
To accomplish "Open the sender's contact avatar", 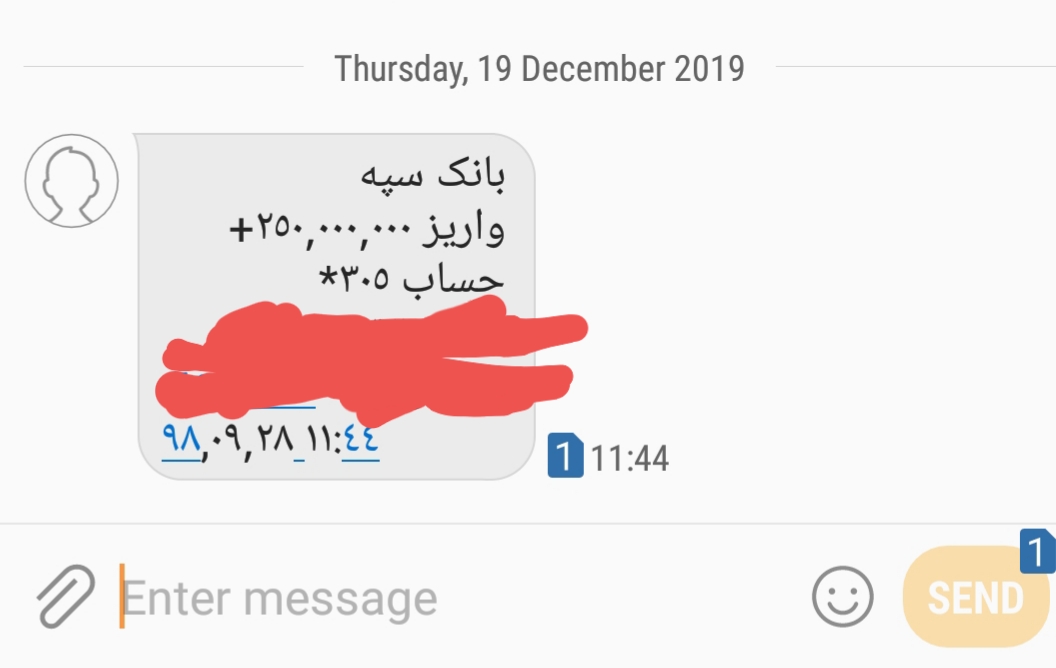I will (72, 181).
